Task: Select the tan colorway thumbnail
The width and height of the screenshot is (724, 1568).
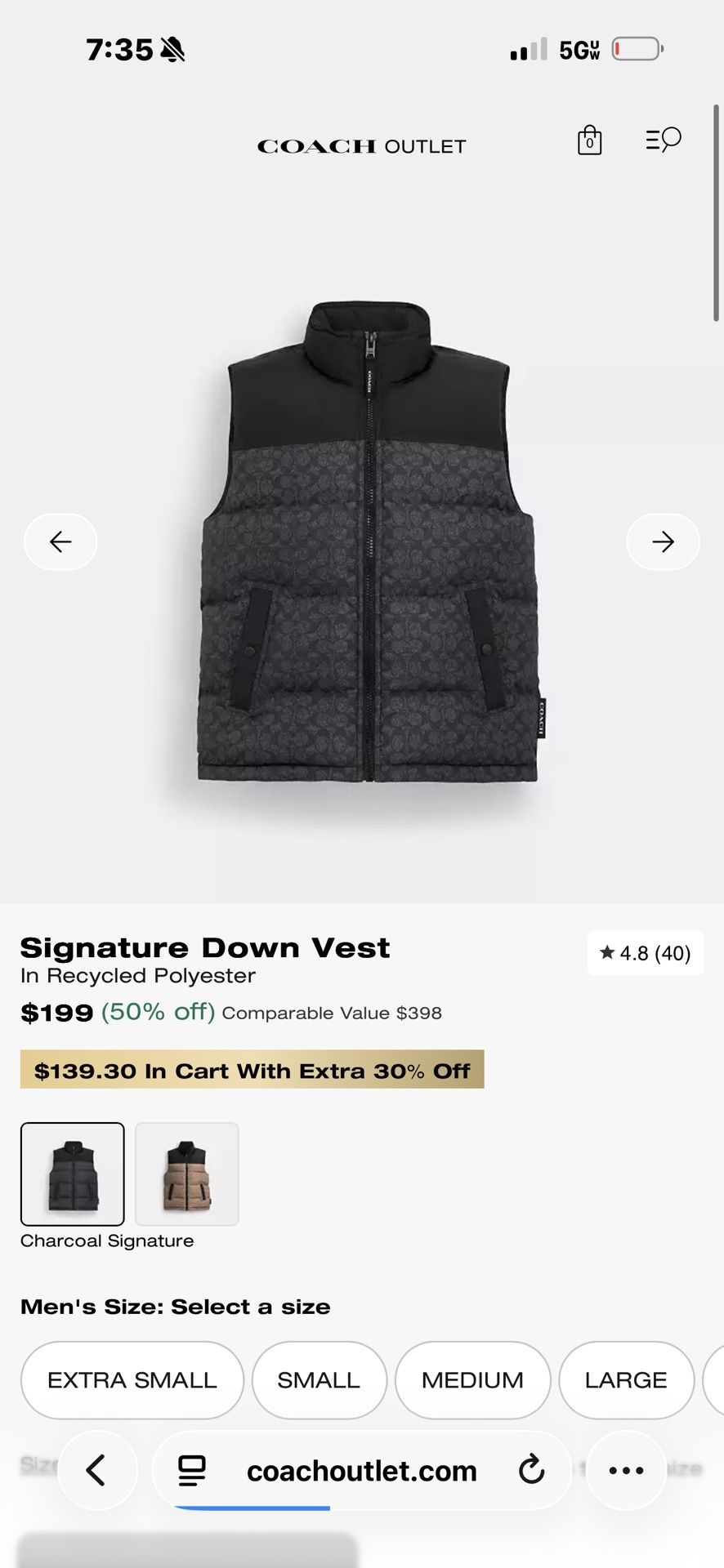Action: coord(187,1174)
